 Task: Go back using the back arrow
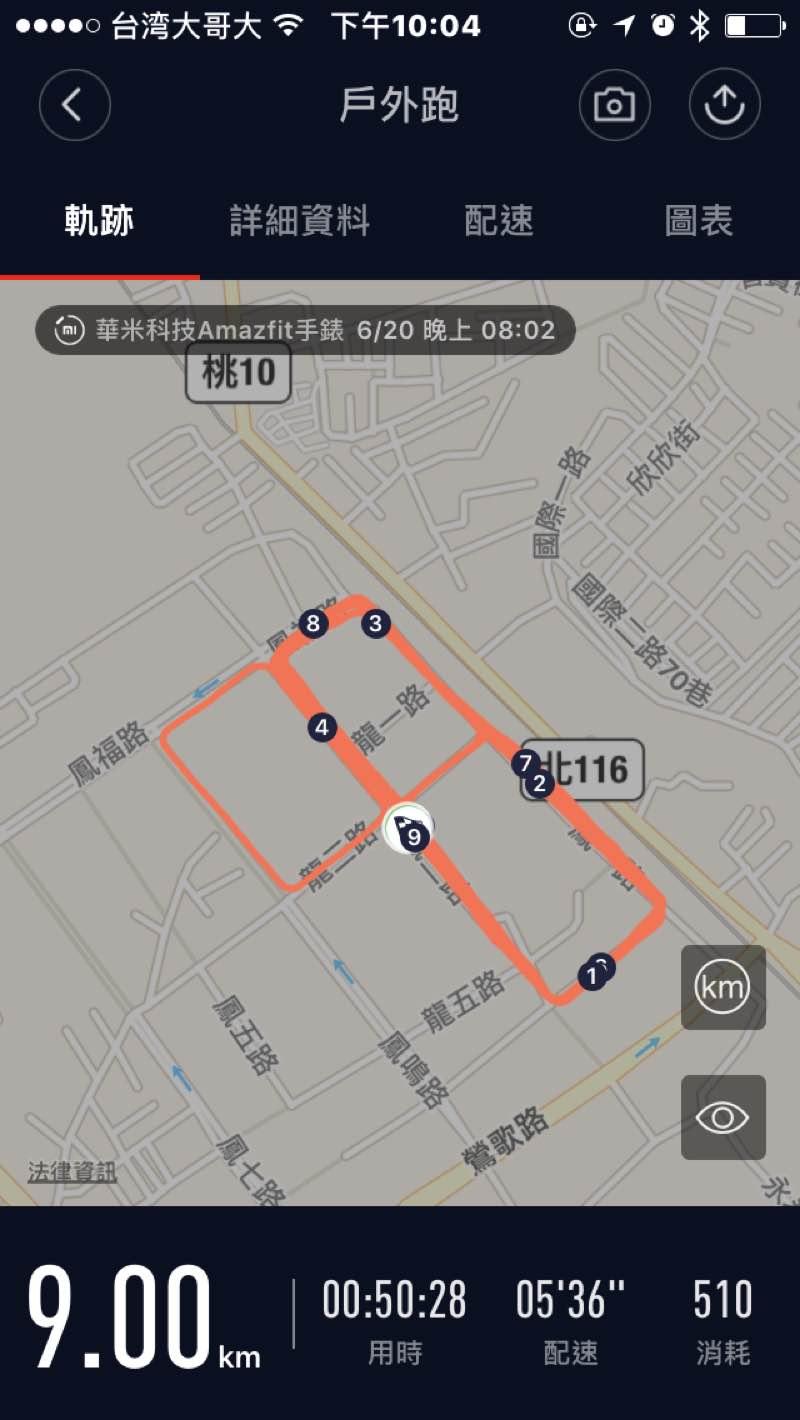tap(74, 105)
